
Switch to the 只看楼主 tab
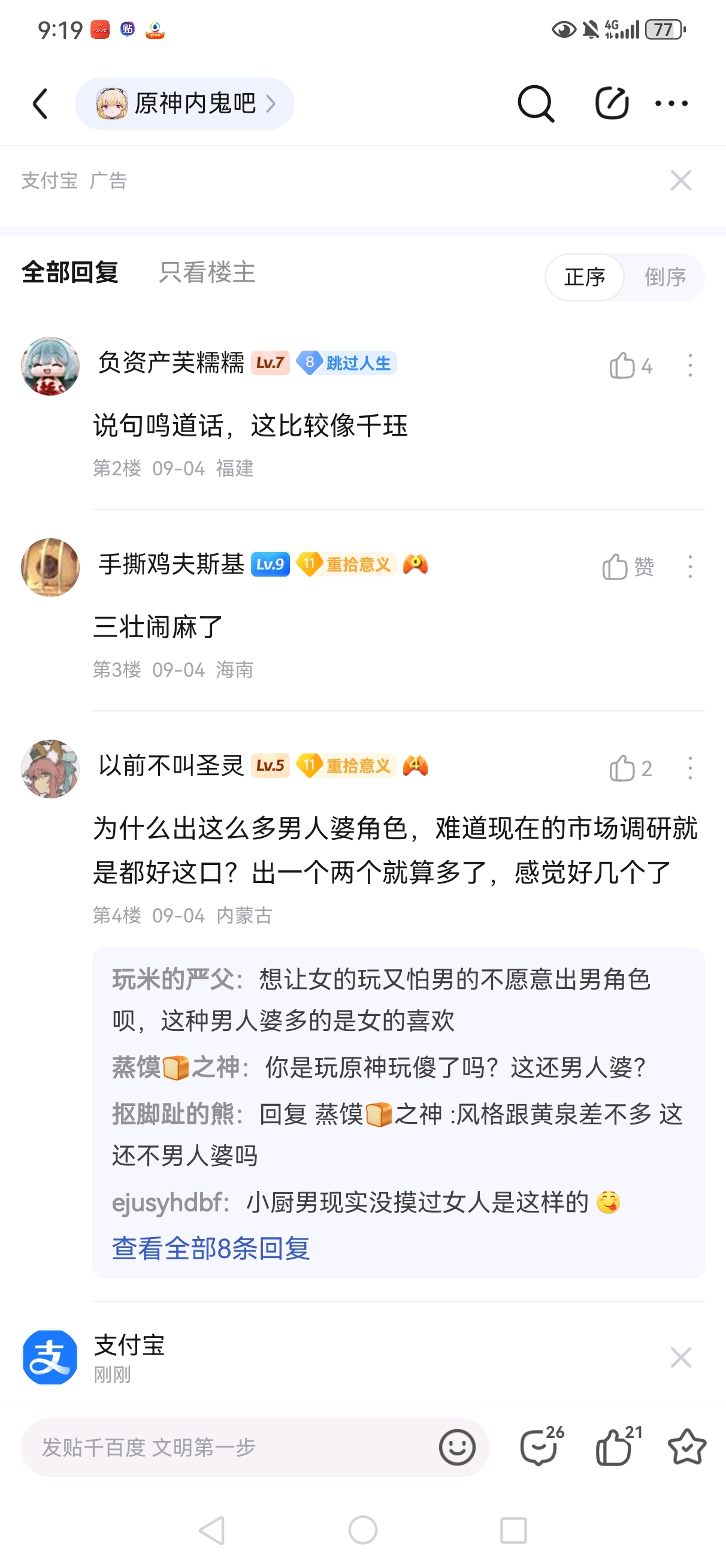(207, 272)
